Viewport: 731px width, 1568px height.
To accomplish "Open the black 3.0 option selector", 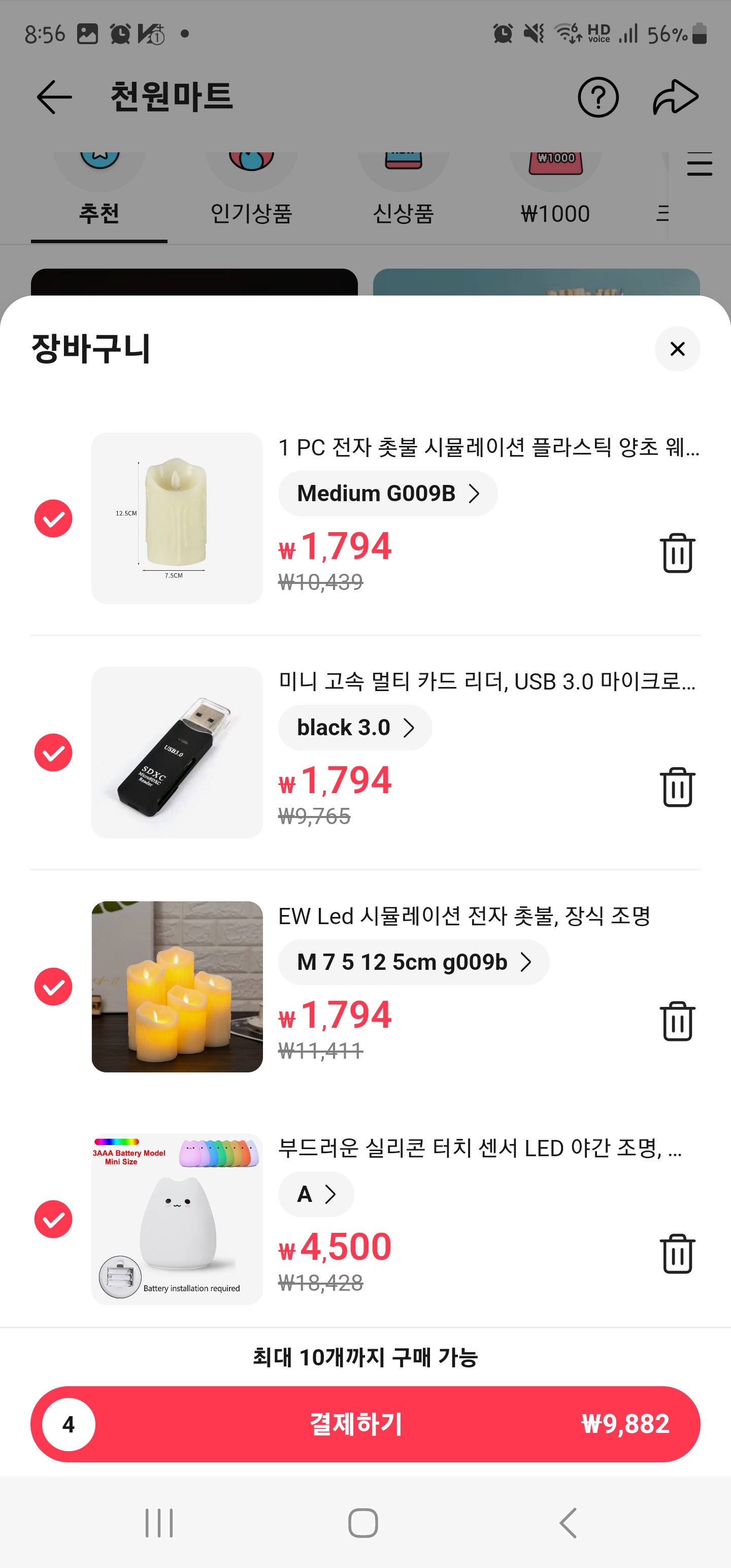I will 355,728.
